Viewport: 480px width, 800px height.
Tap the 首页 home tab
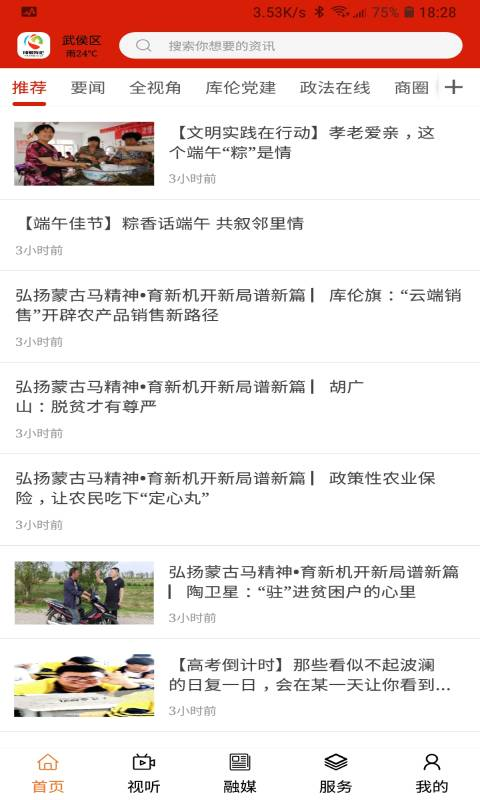pyautogui.click(x=48, y=773)
